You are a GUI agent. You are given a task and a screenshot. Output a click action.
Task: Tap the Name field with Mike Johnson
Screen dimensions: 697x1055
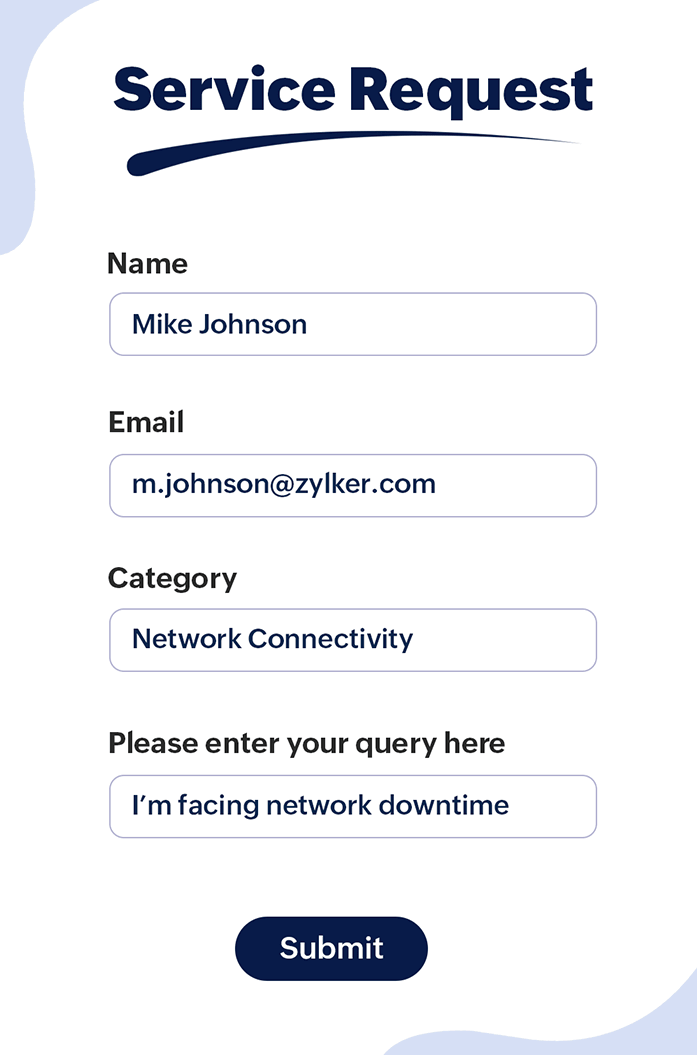[352, 324]
